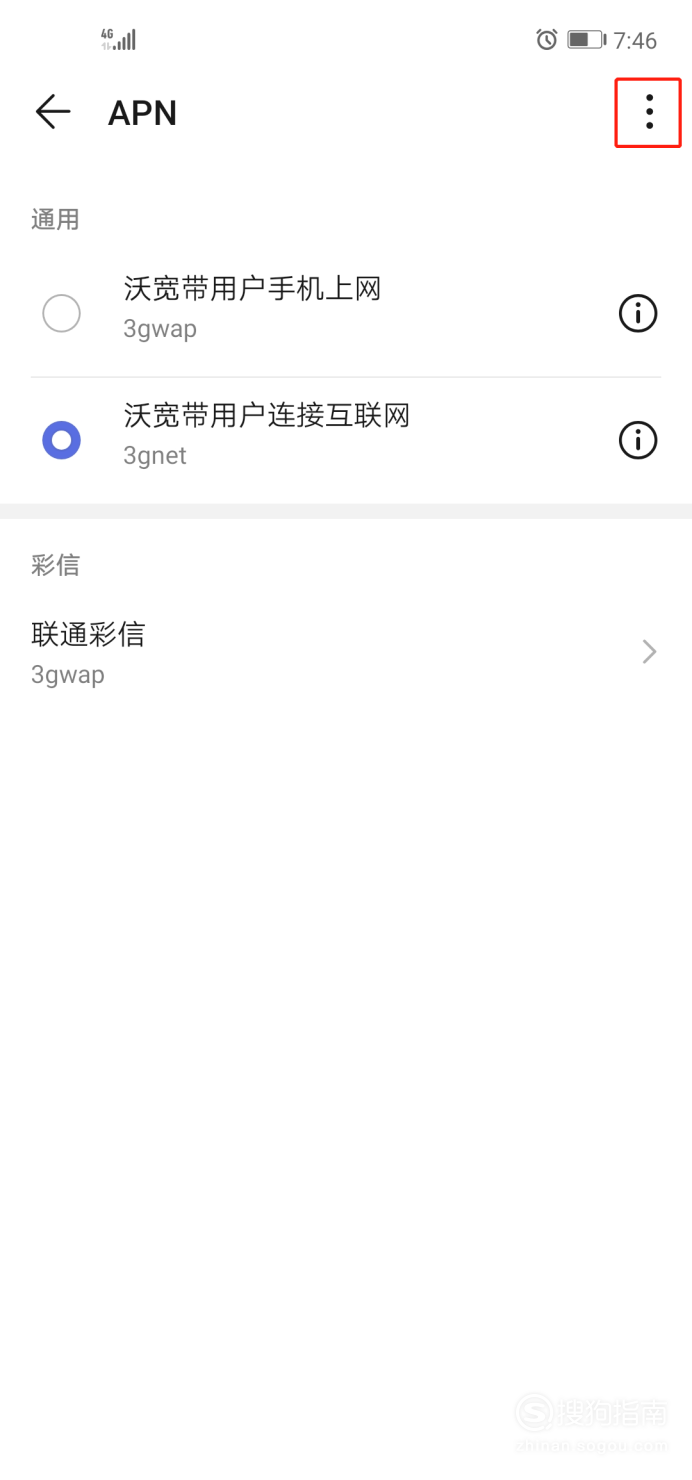Image resolution: width=692 pixels, height=1480 pixels.
Task: Open the three-dot overflow menu
Action: point(649,112)
